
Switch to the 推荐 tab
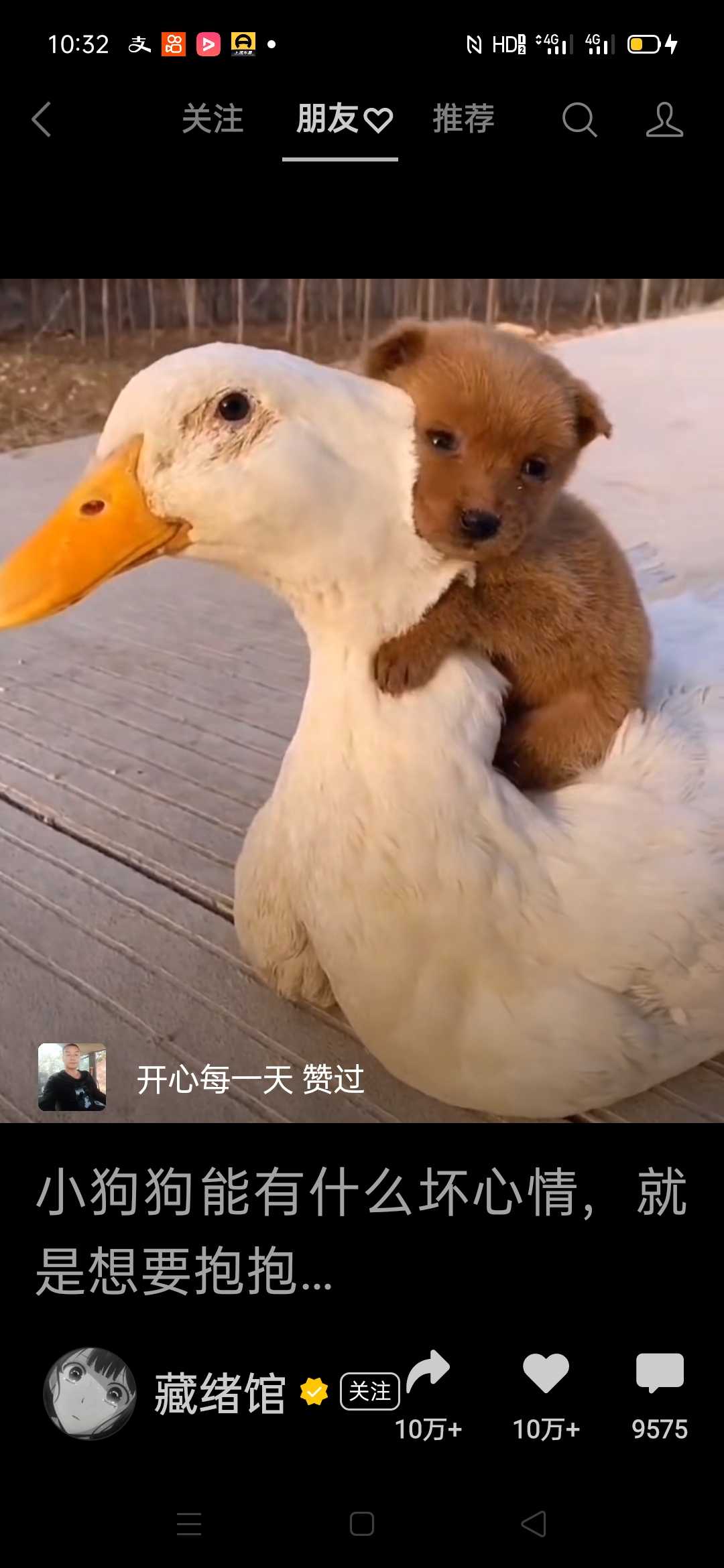pos(463,119)
